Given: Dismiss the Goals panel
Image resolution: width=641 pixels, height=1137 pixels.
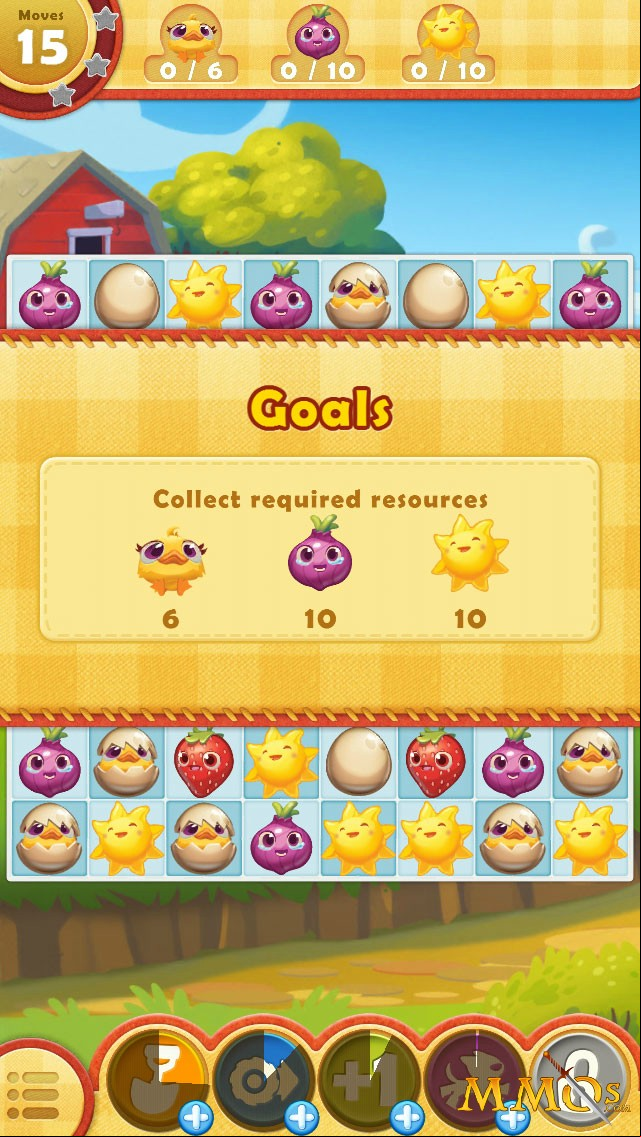Looking at the screenshot, I should tap(320, 528).
